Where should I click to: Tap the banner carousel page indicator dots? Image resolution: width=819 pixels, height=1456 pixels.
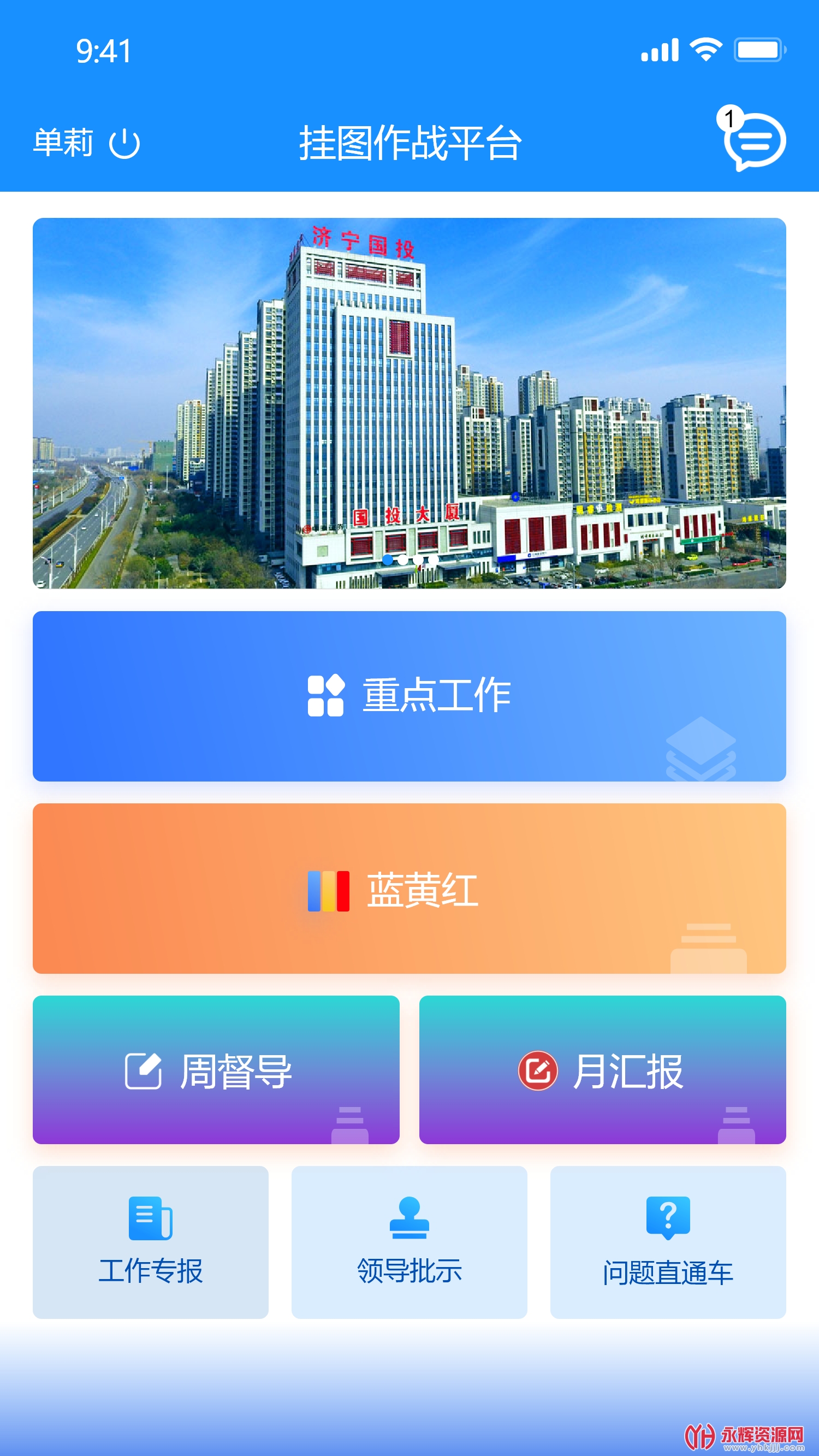click(x=411, y=560)
